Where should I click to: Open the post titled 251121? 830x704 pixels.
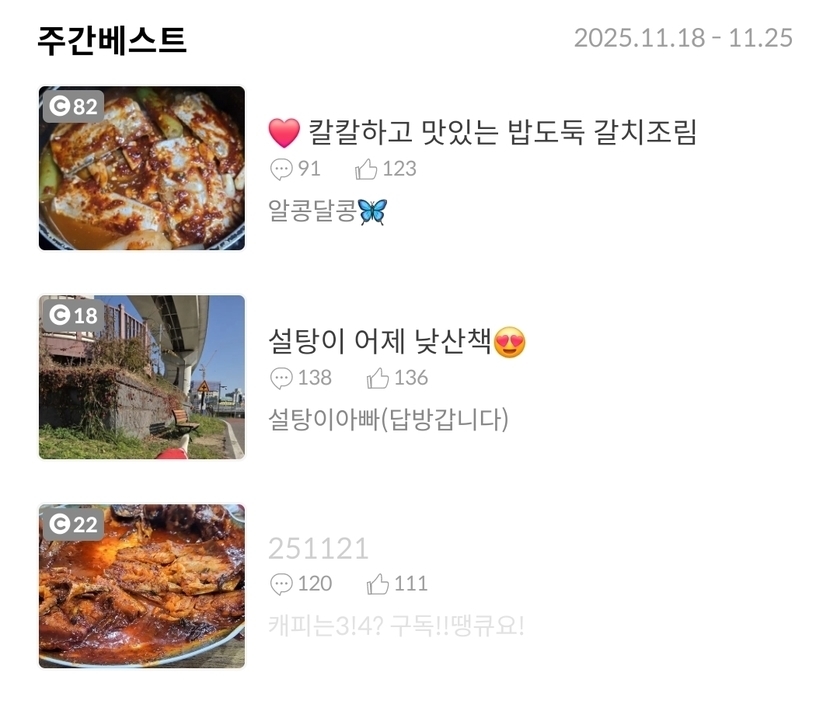coord(318,548)
